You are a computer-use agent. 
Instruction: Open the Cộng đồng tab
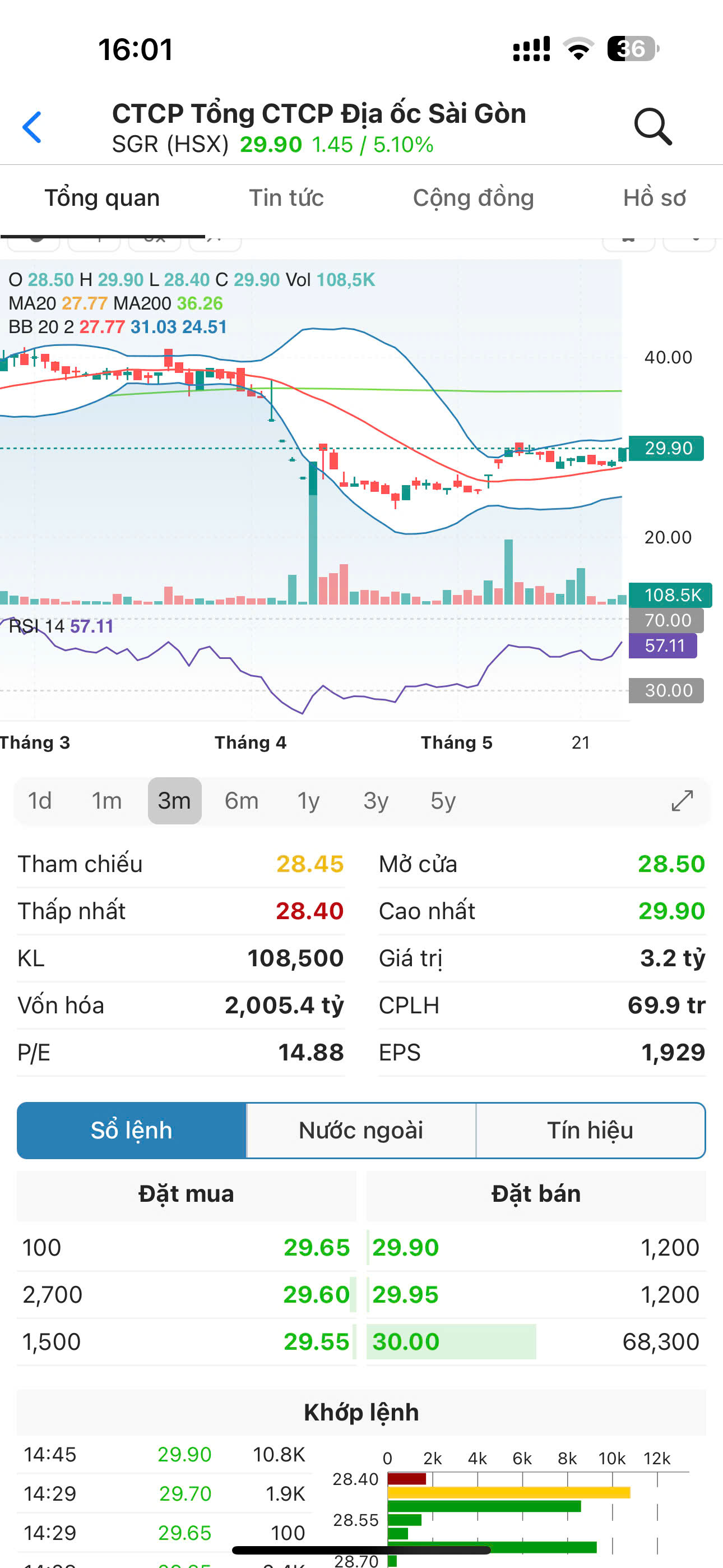coord(473,199)
